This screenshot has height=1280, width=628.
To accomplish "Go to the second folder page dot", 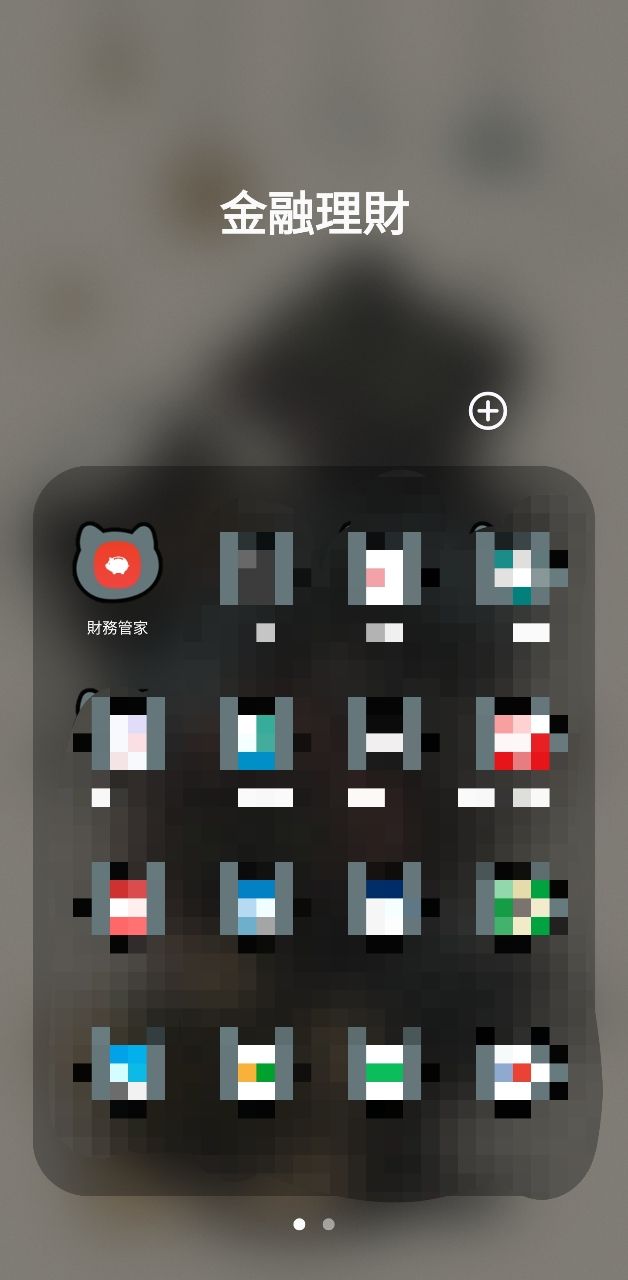I will (x=328, y=1224).
